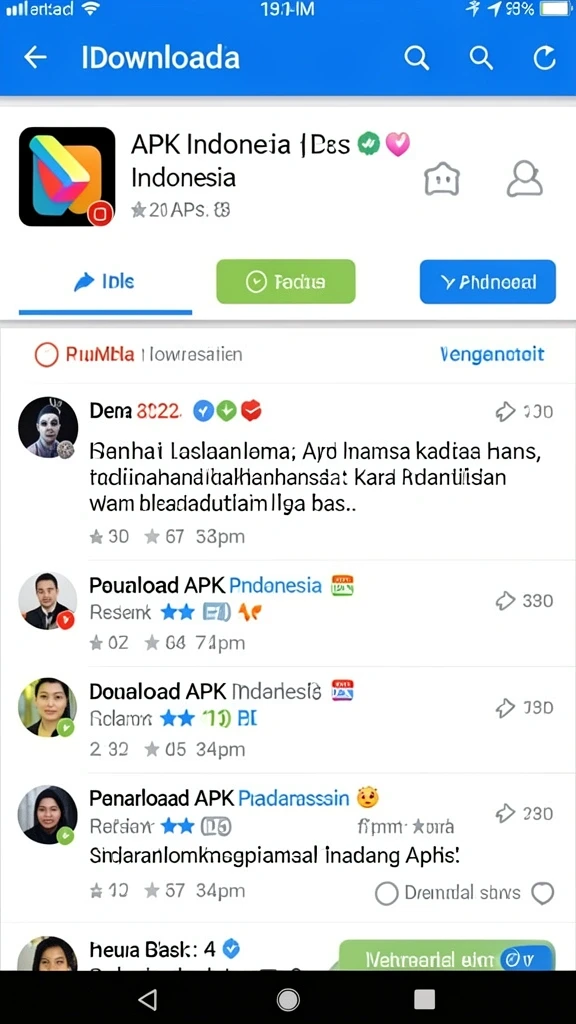The image size is (576, 1024).
Task: Open recent apps with the square button
Action: (424, 999)
